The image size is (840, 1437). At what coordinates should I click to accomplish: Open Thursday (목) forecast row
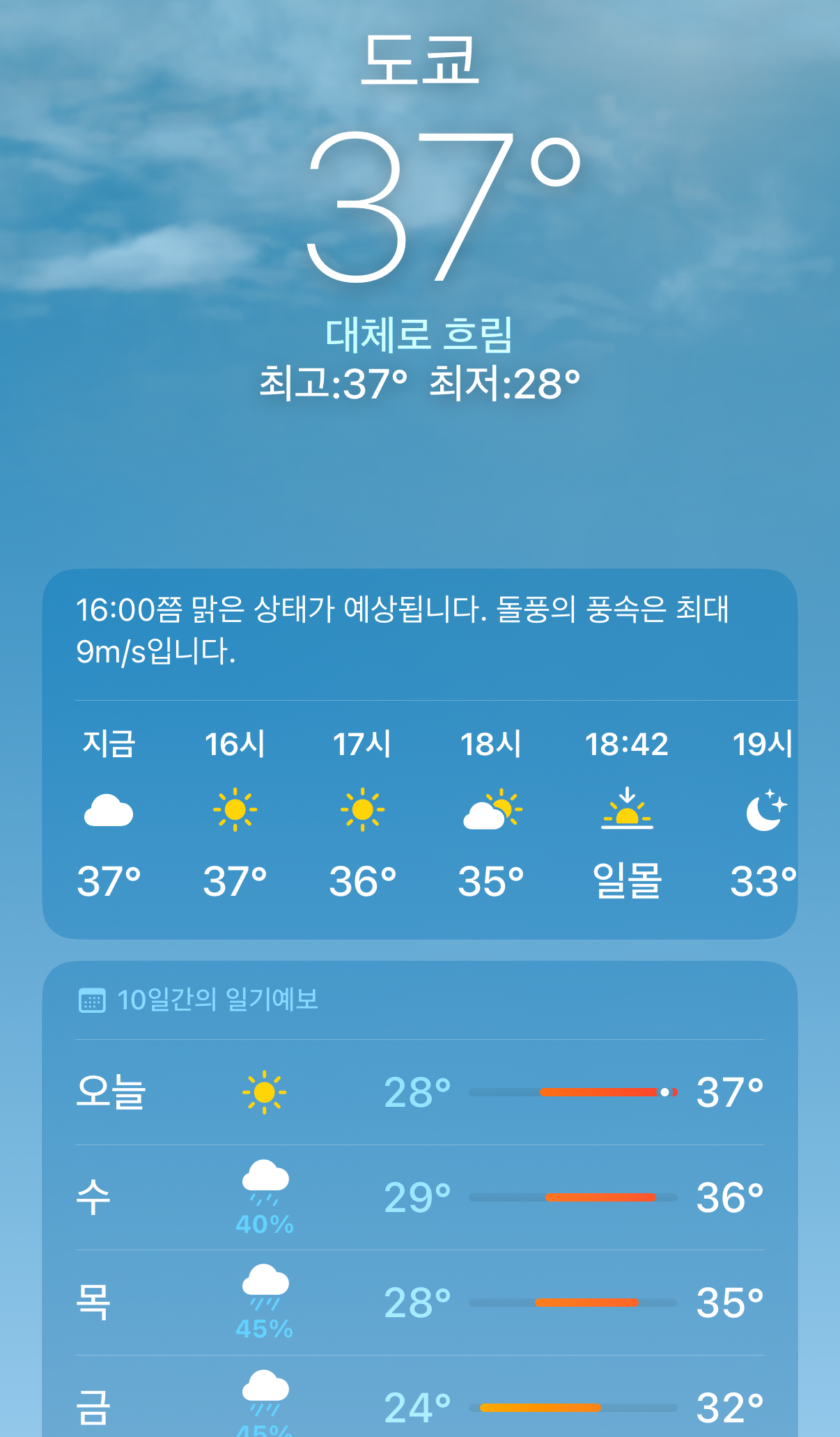click(420, 1303)
